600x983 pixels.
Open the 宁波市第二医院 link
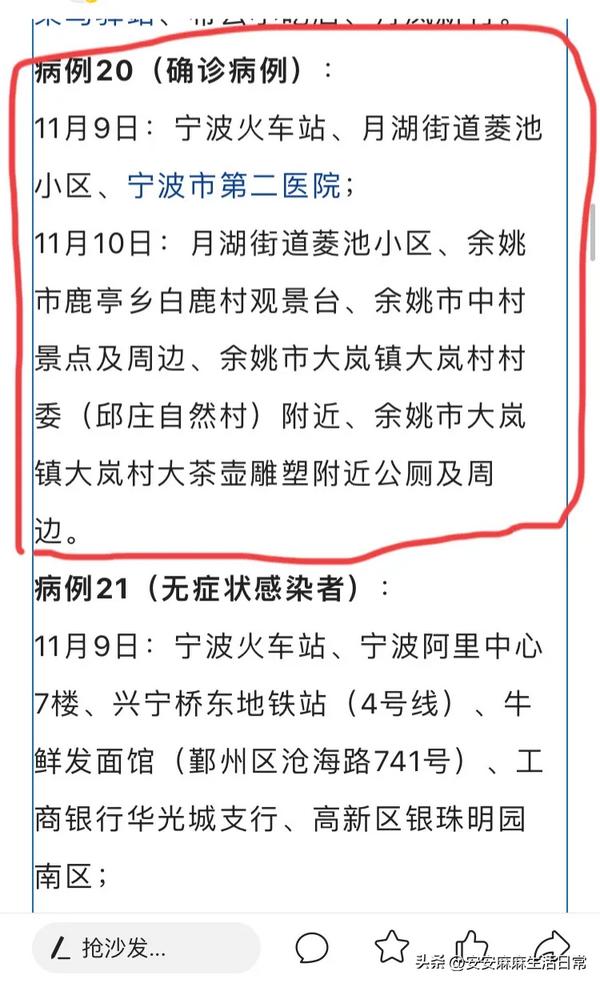tap(234, 186)
